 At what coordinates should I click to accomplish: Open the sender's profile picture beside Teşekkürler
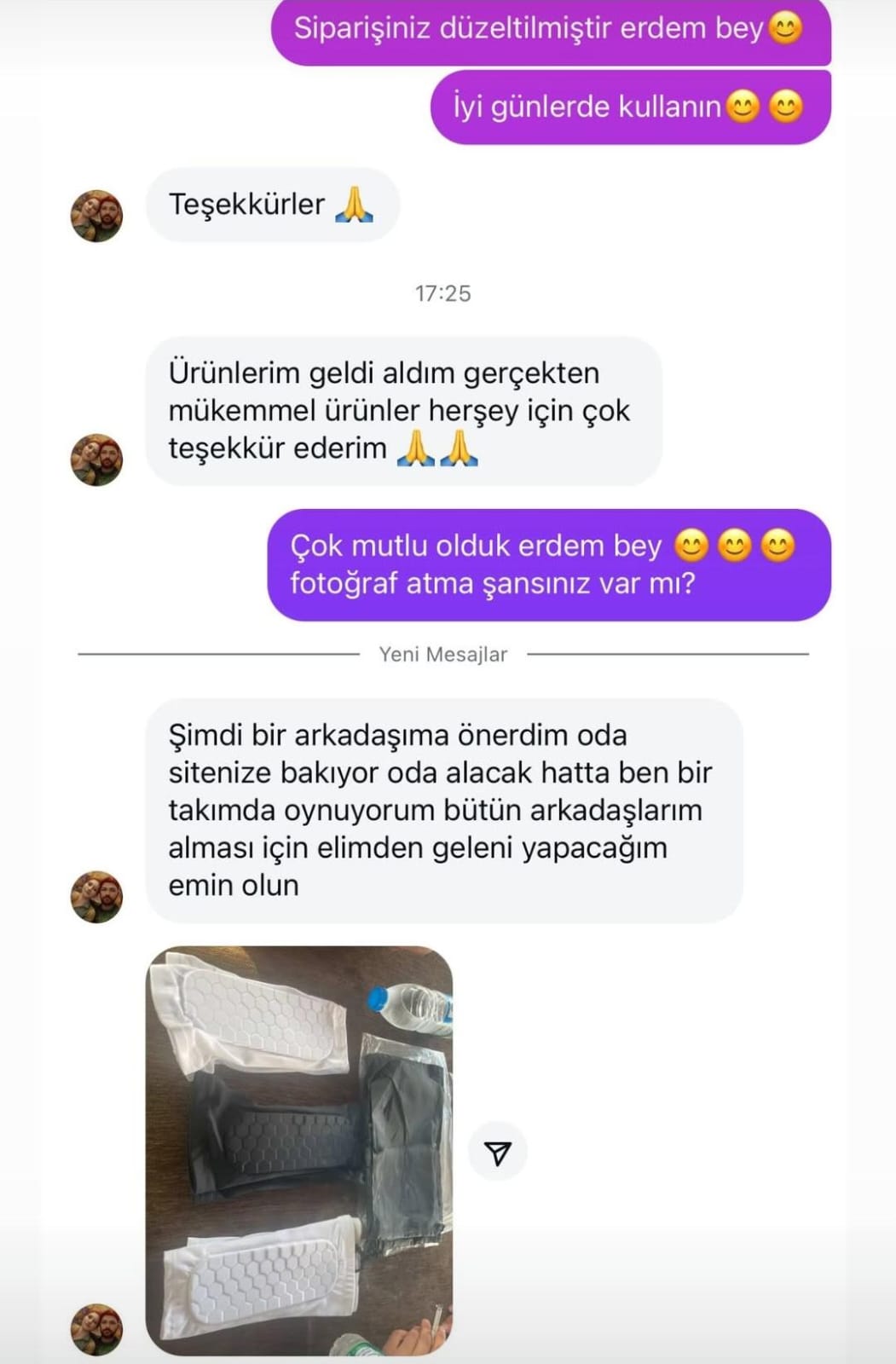pos(96,216)
